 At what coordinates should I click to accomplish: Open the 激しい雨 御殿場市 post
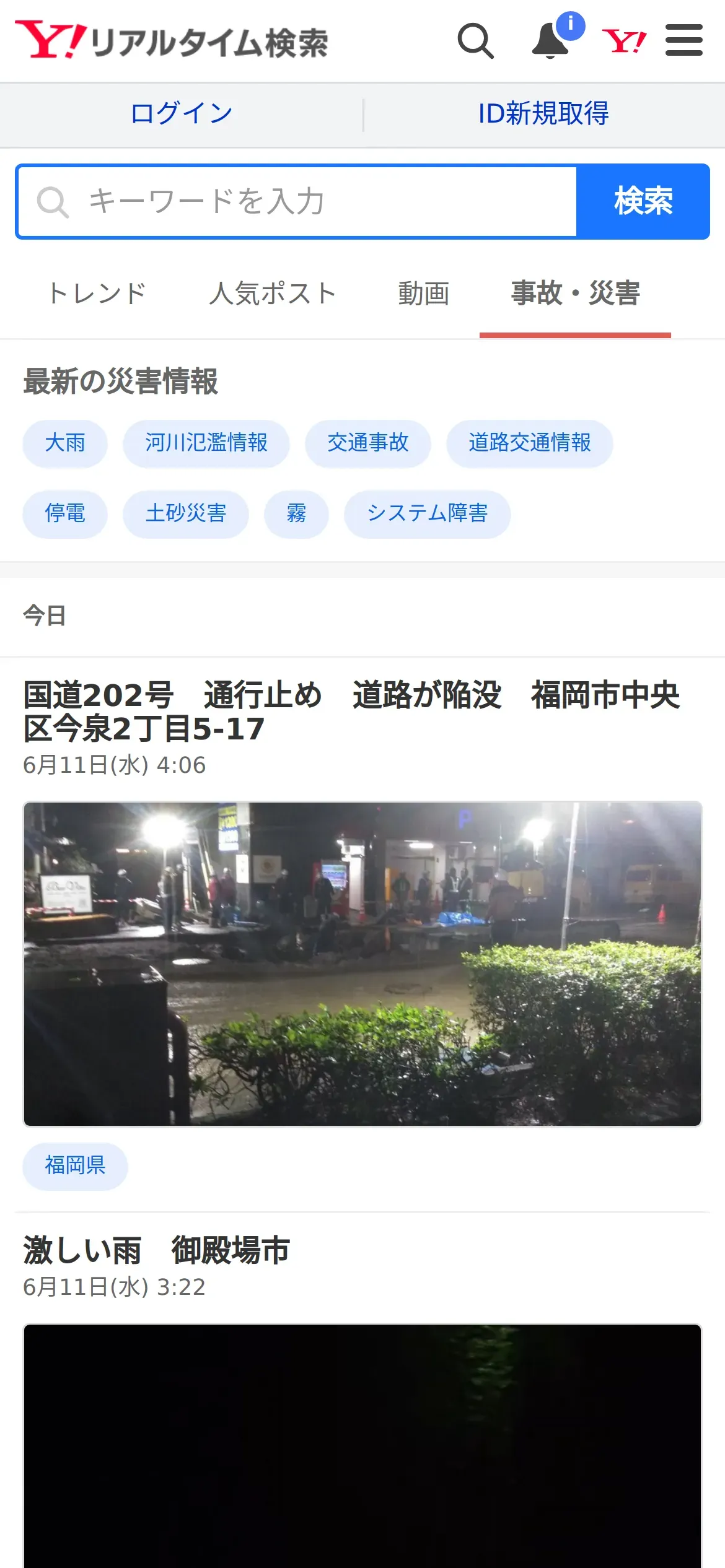pos(157,1250)
